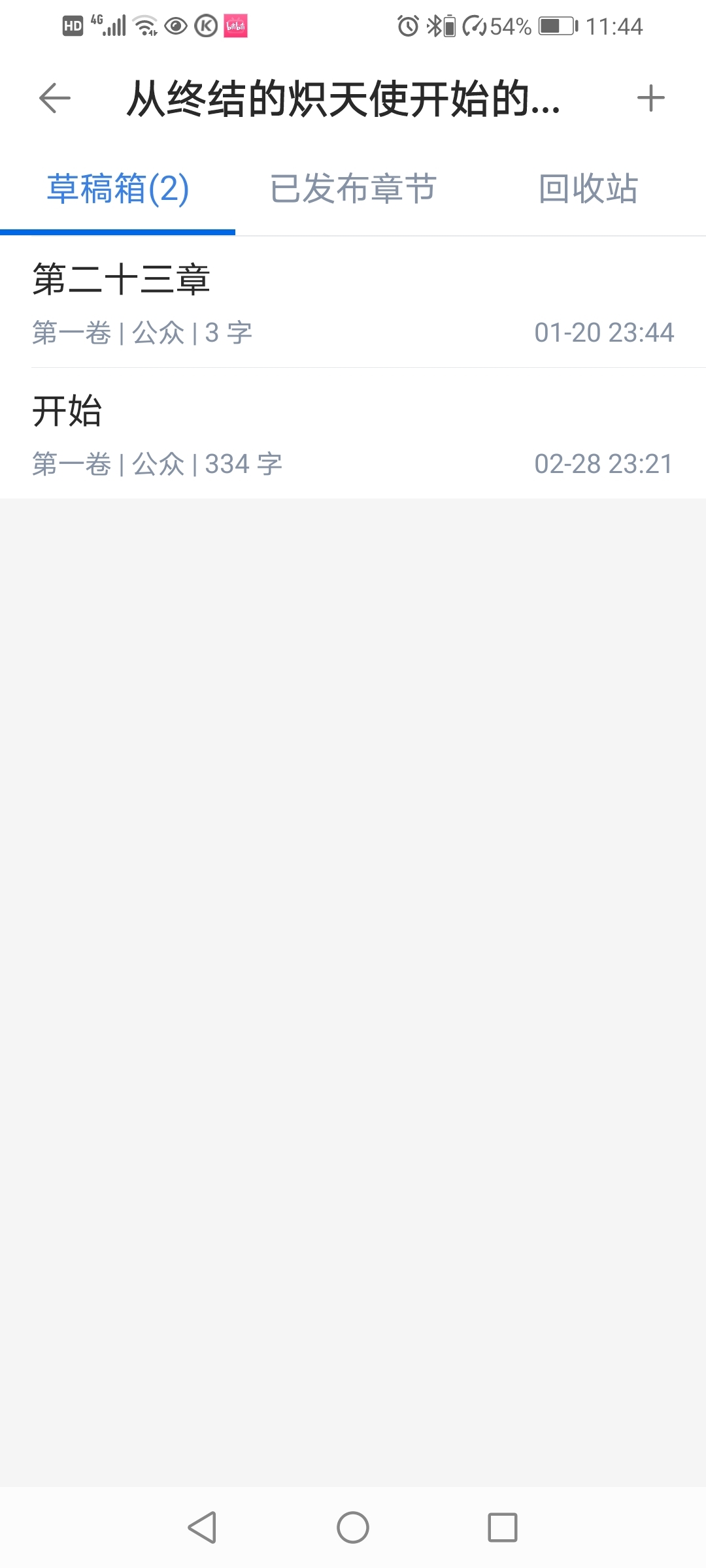
Task: Select the 草稿箱(2) drafts tab
Action: pyautogui.click(x=118, y=189)
